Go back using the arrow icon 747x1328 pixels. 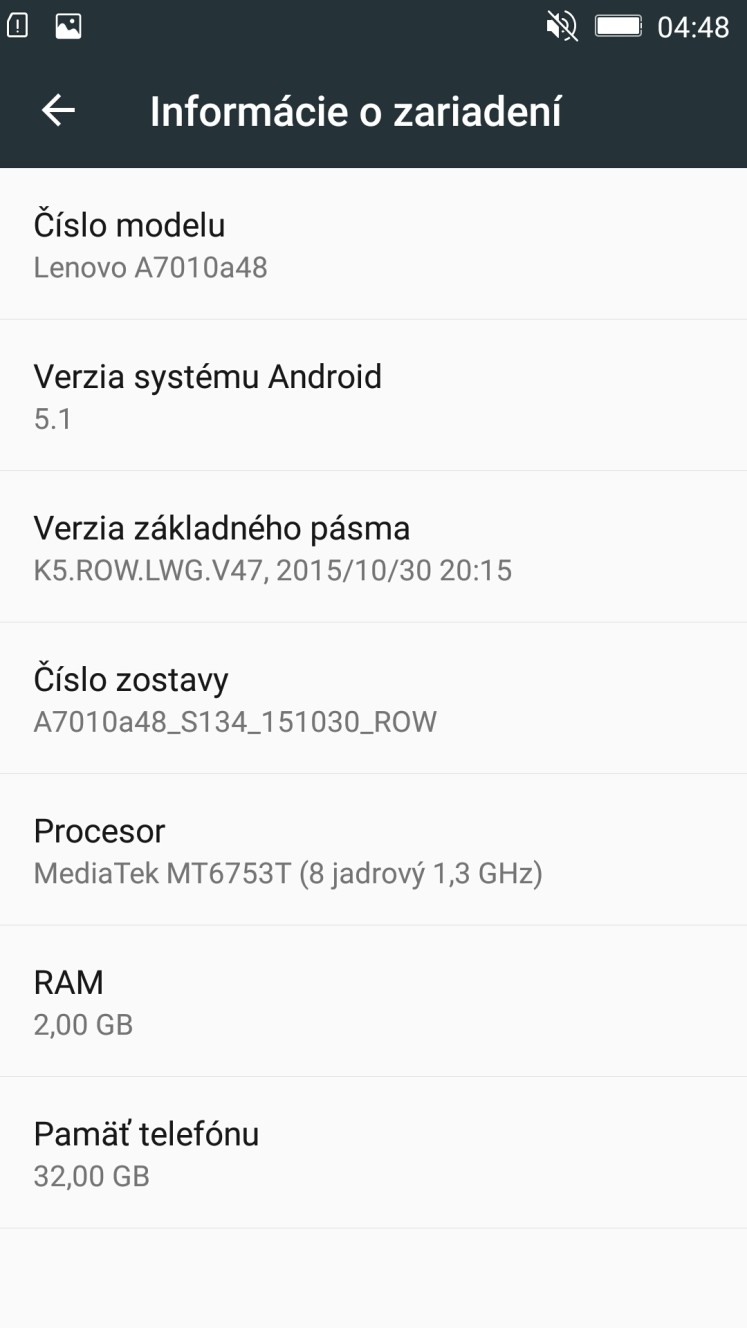click(x=58, y=110)
